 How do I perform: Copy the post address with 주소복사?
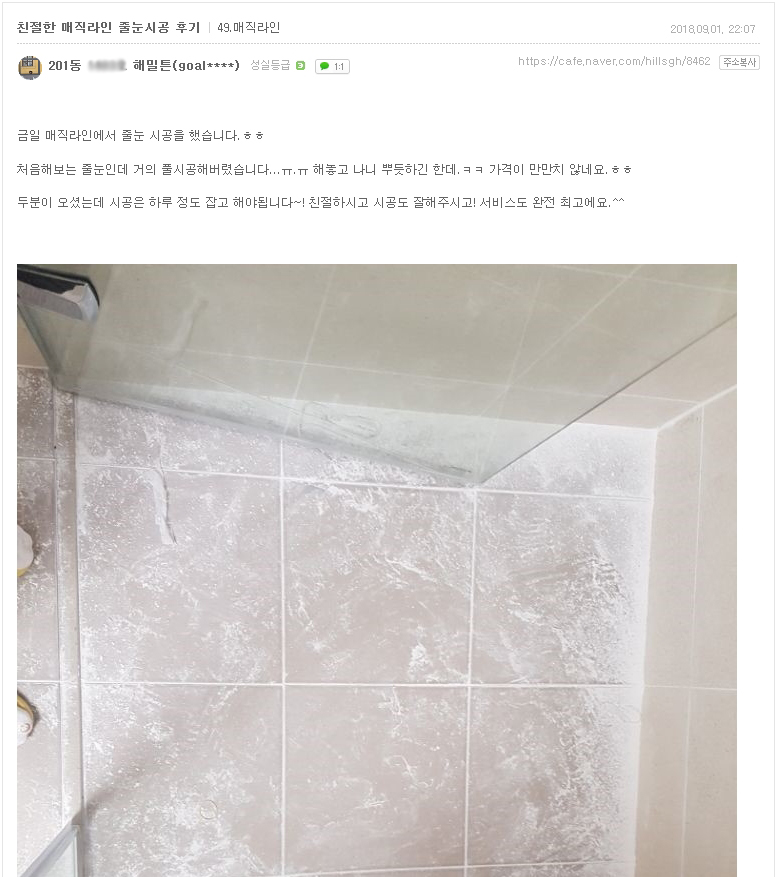tap(738, 62)
